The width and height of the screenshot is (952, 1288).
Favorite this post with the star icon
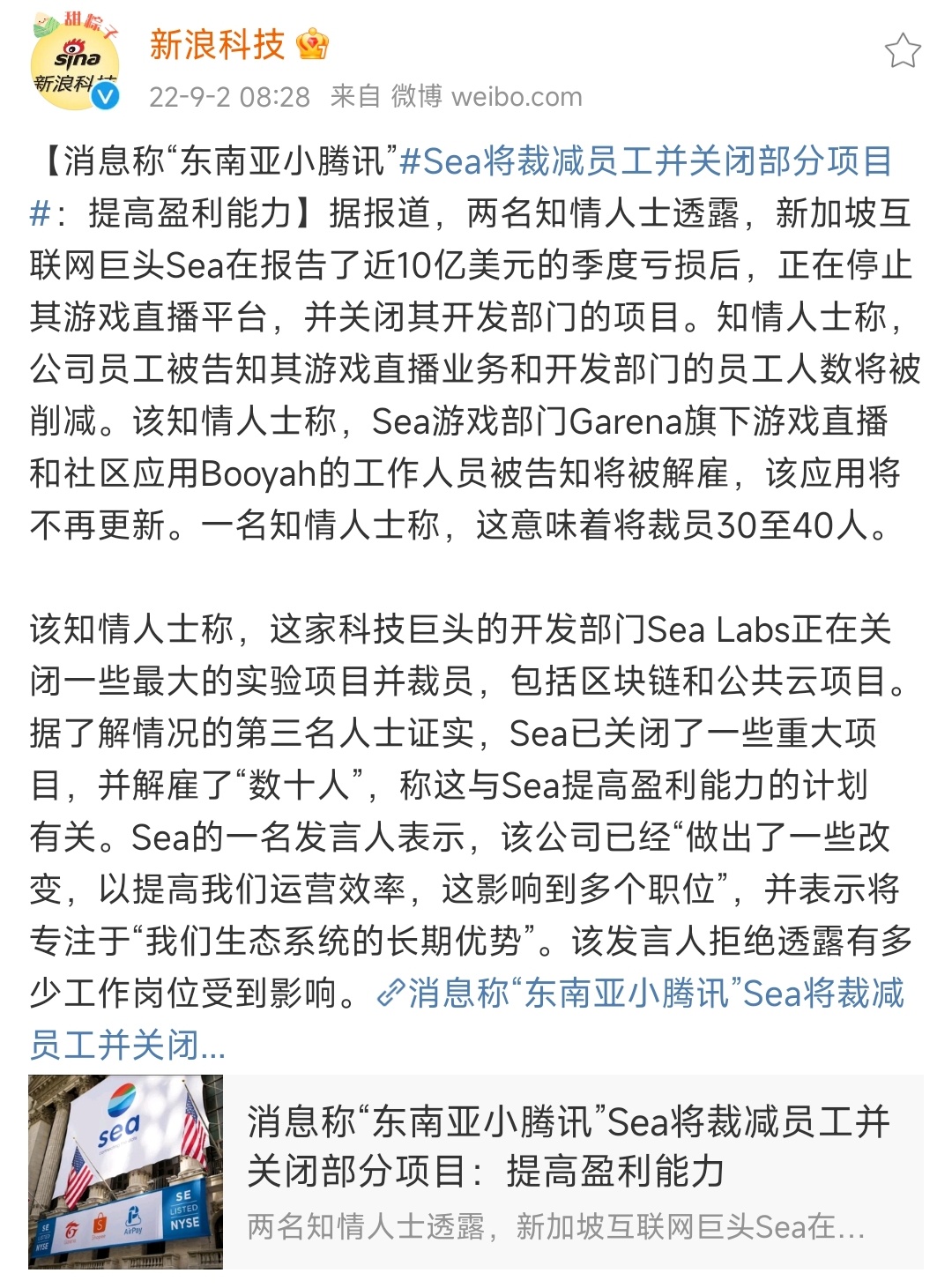point(902,51)
